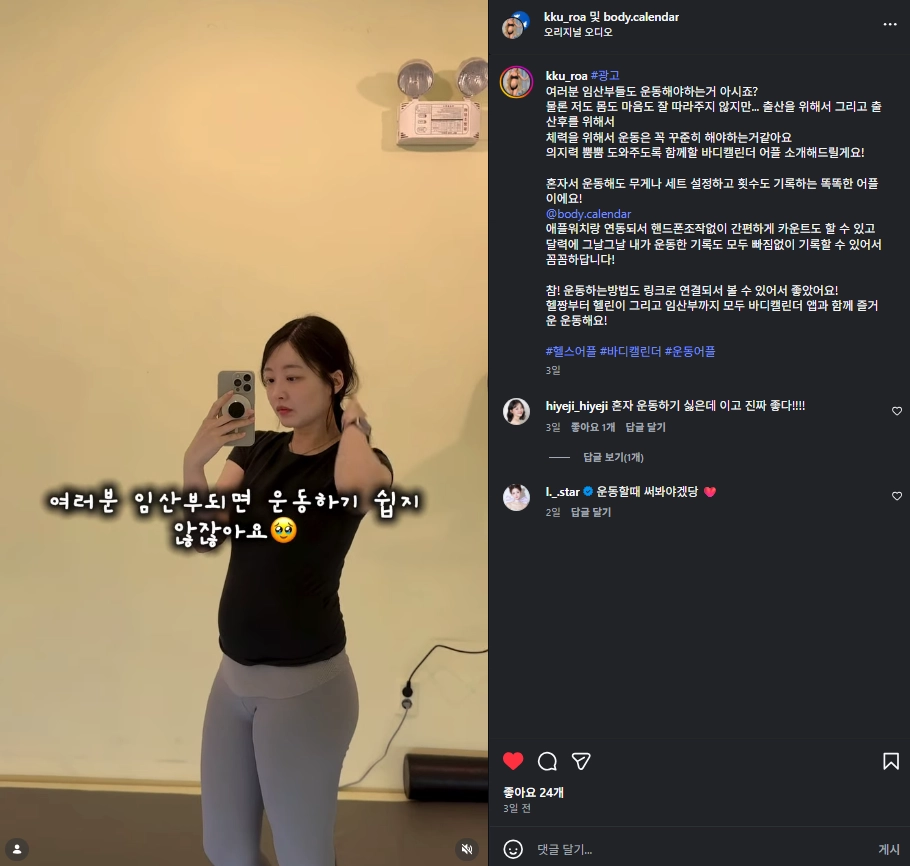Open the #헬스어플 hashtag
910x866 pixels.
570,351
